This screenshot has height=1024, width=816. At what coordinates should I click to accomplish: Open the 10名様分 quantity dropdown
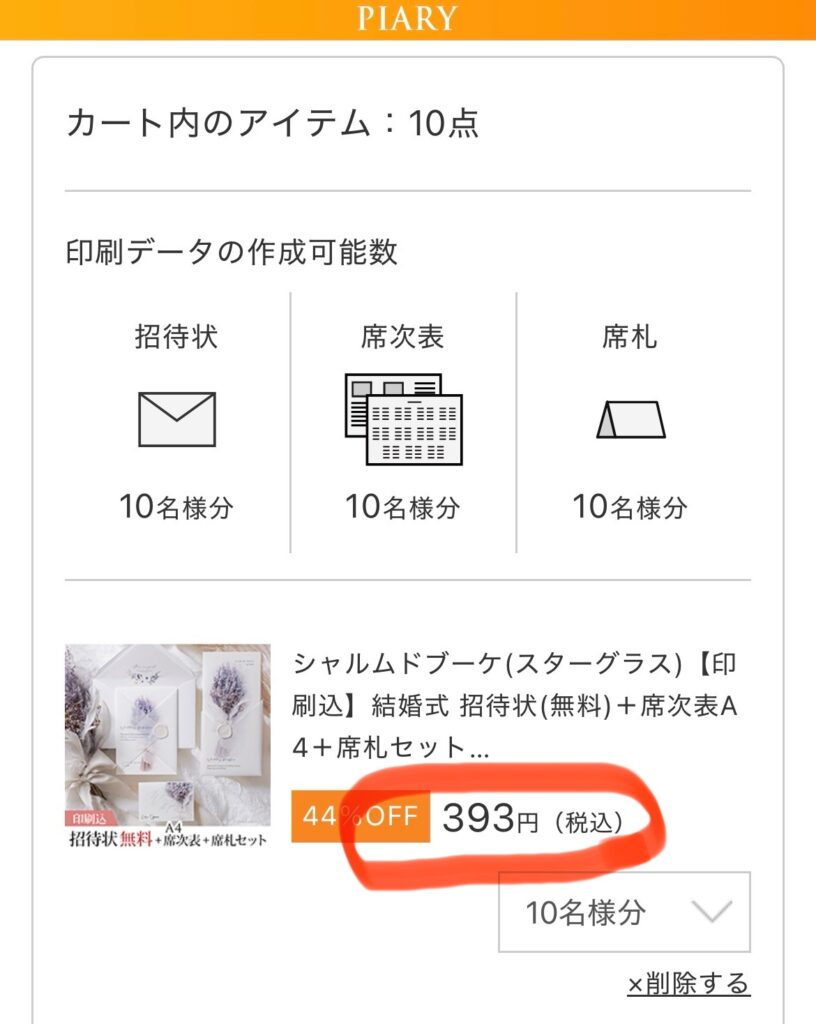pos(624,912)
